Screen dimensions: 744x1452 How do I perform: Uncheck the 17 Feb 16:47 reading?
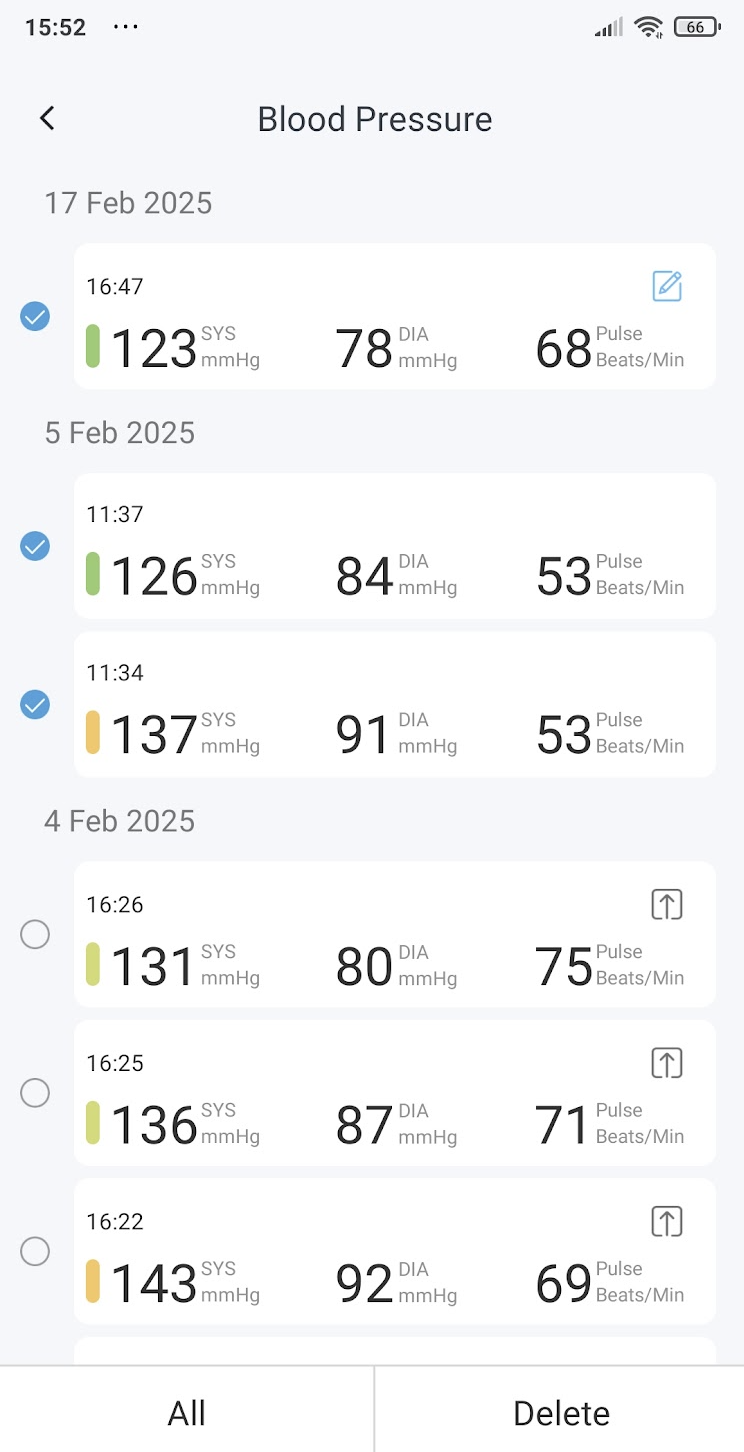click(x=35, y=316)
